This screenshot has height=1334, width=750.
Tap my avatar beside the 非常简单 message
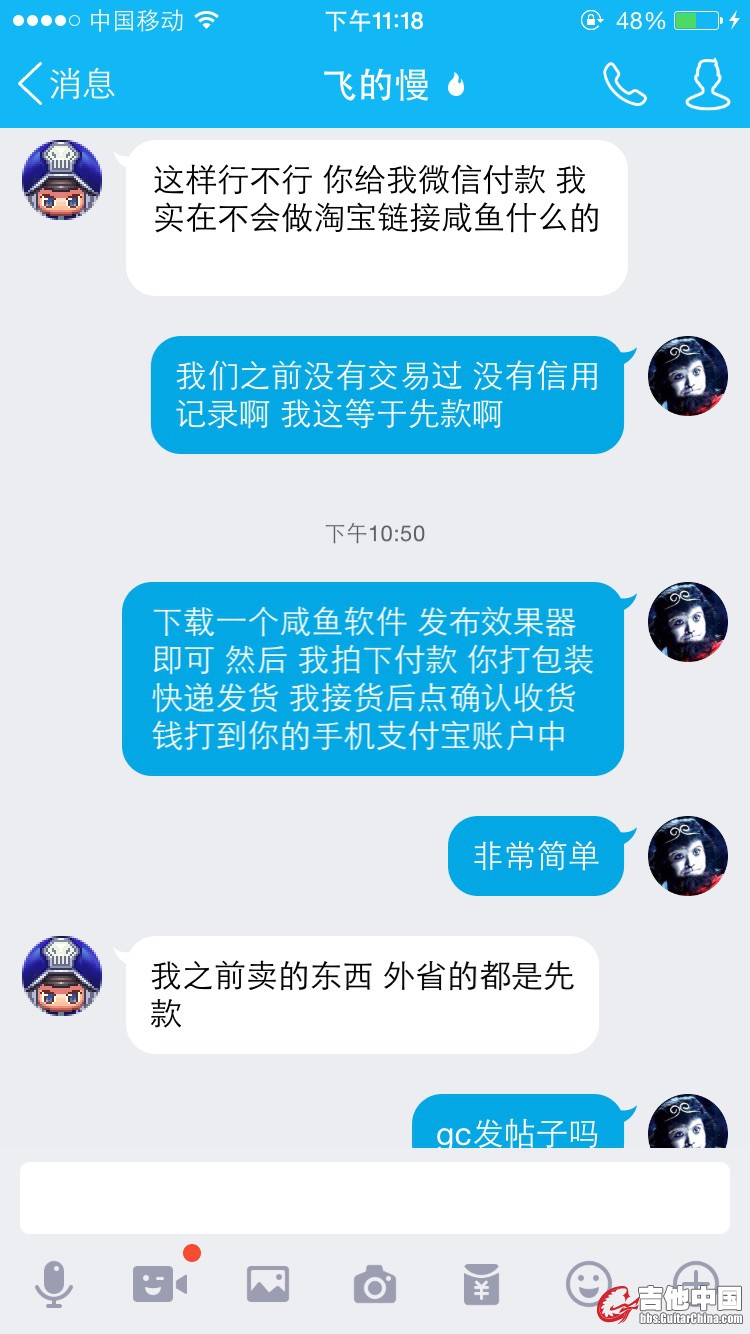[x=688, y=856]
